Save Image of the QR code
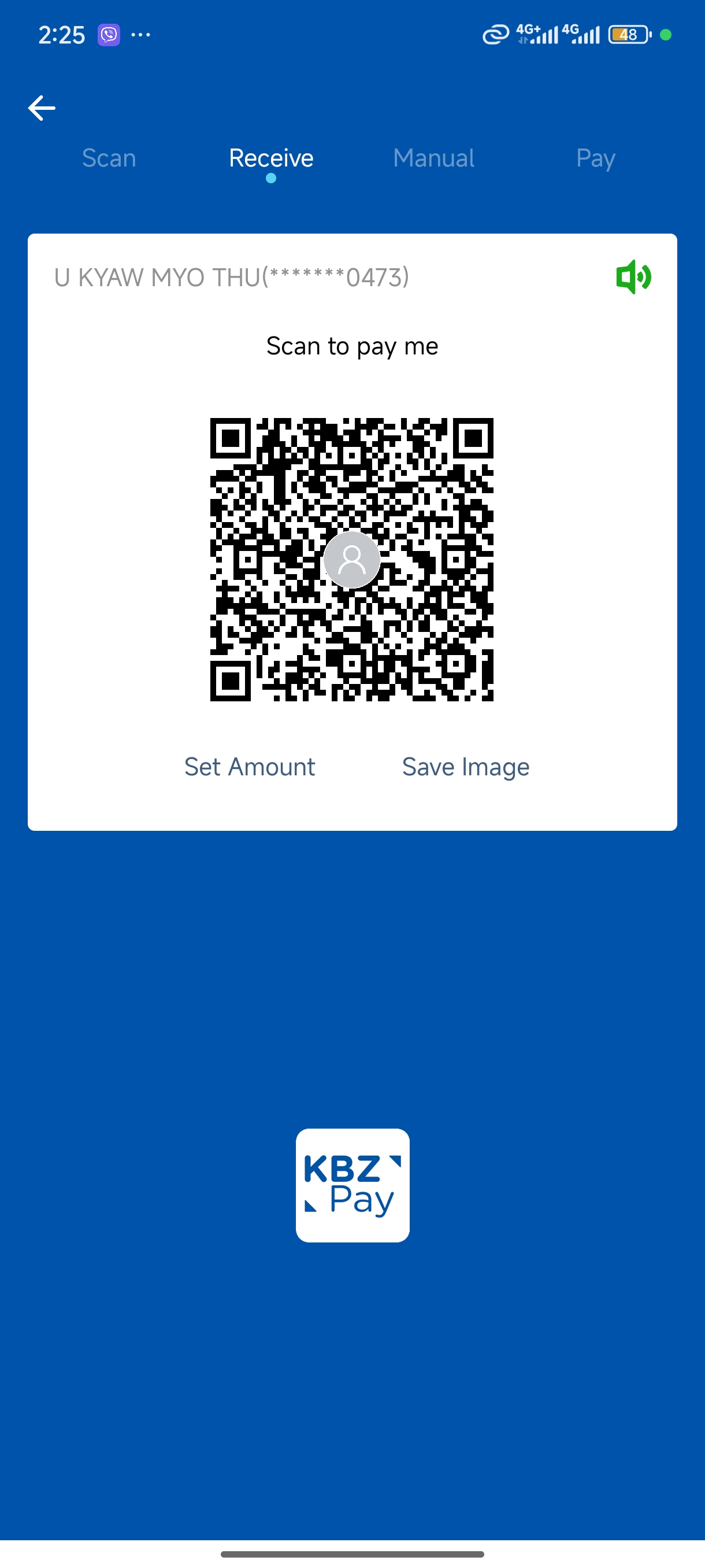This screenshot has height=1568, width=705. [465, 767]
